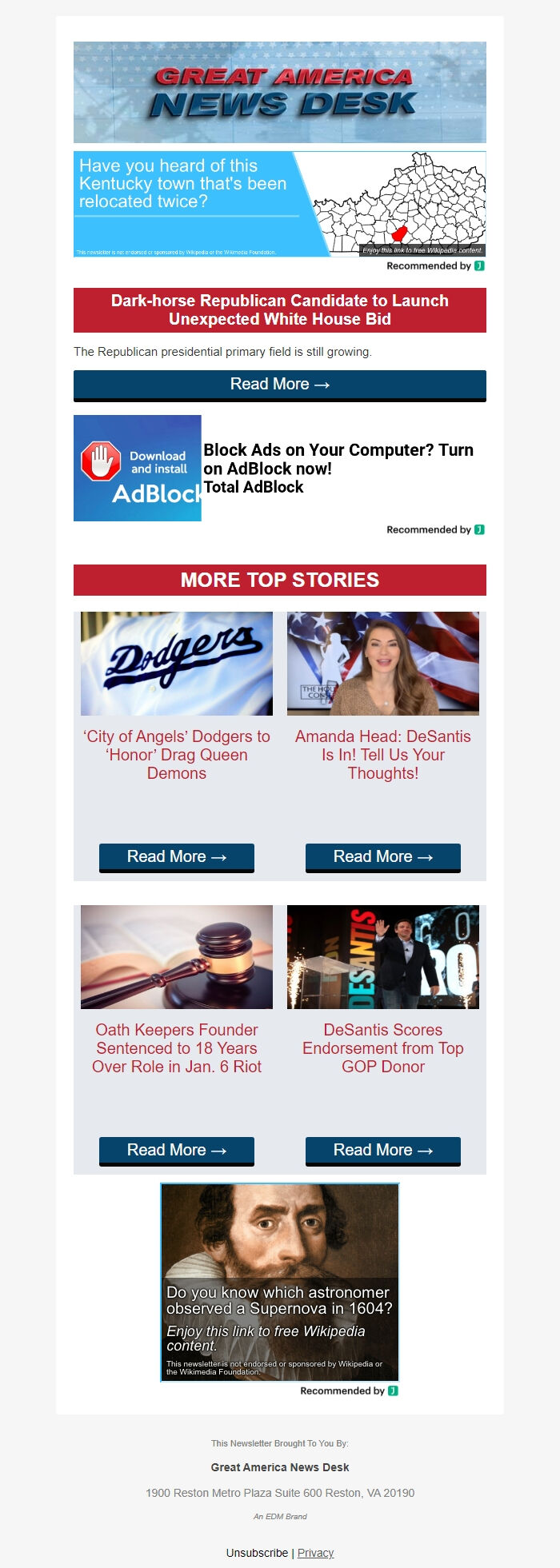The image size is (560, 1568).
Task: Open the DeSantis rally story image
Action: 383,957
